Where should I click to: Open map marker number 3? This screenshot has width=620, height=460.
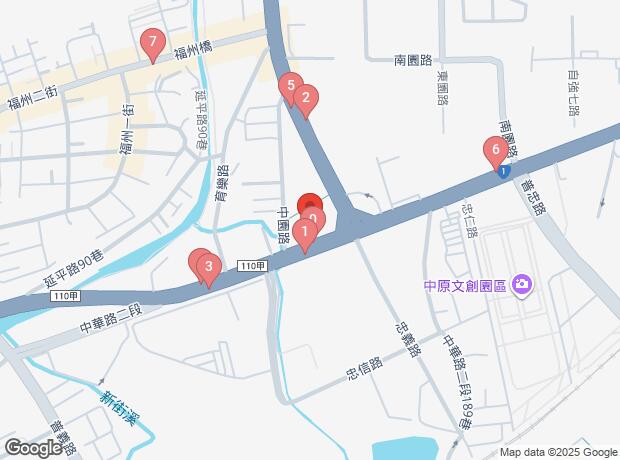tap(208, 267)
